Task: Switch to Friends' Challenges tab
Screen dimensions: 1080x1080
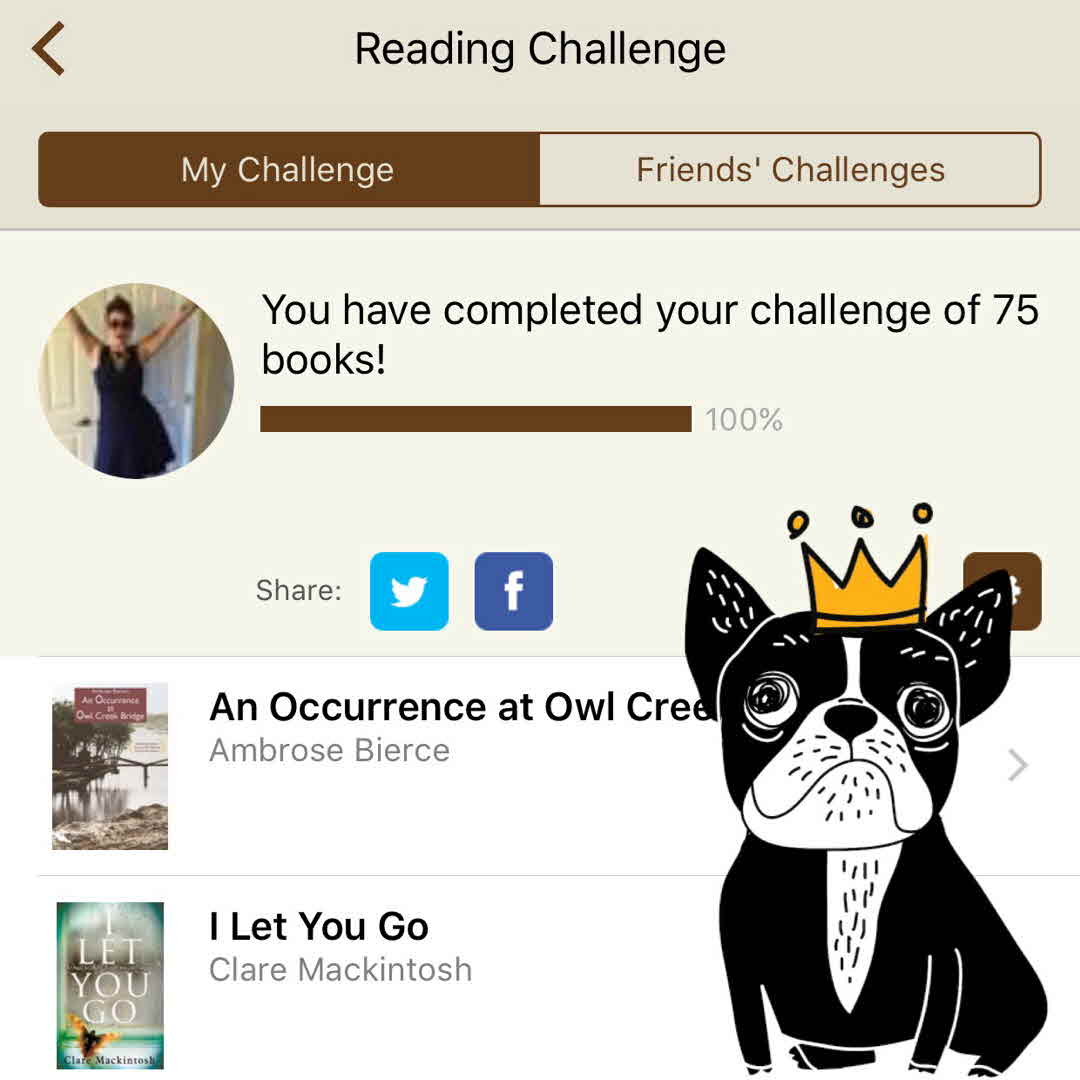Action: (790, 170)
